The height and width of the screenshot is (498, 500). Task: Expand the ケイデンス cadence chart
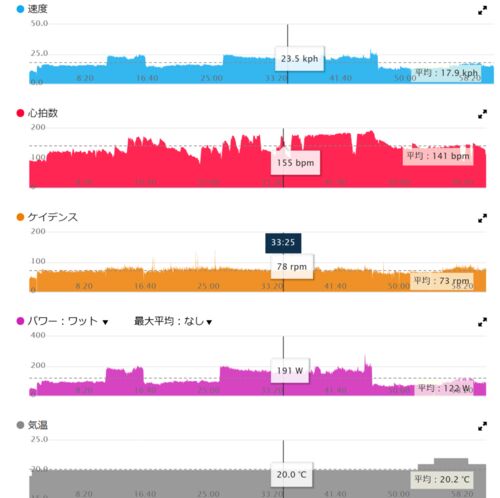point(482,218)
